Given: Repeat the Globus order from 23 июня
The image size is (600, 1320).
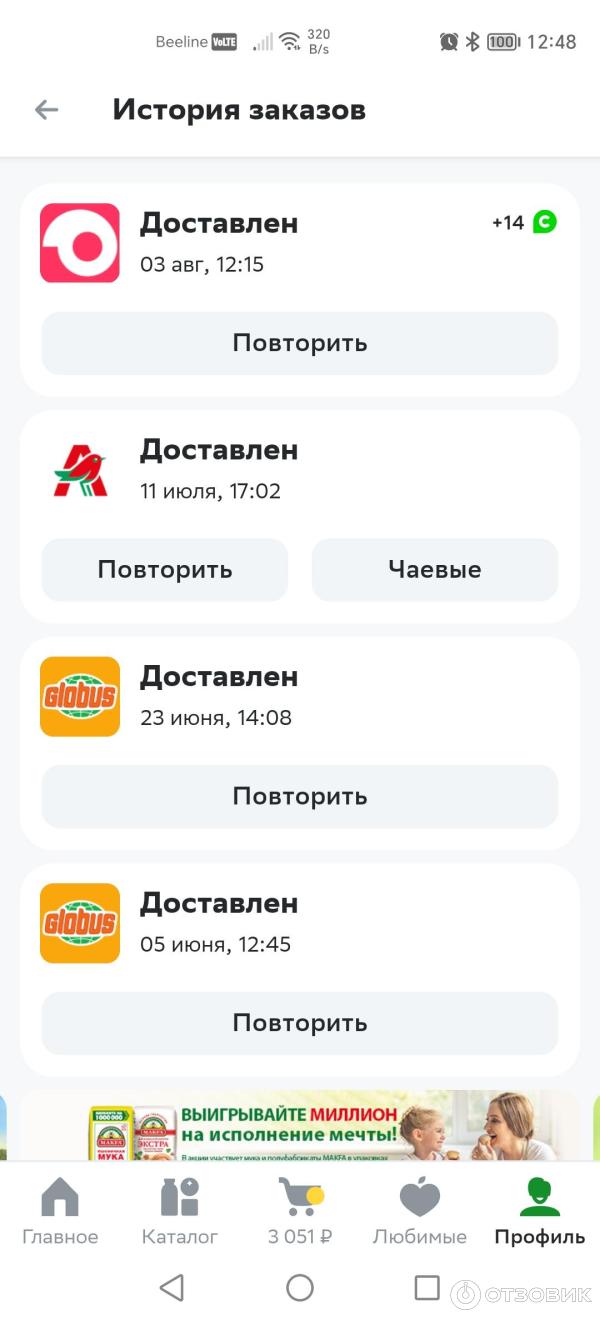Looking at the screenshot, I should coord(299,797).
